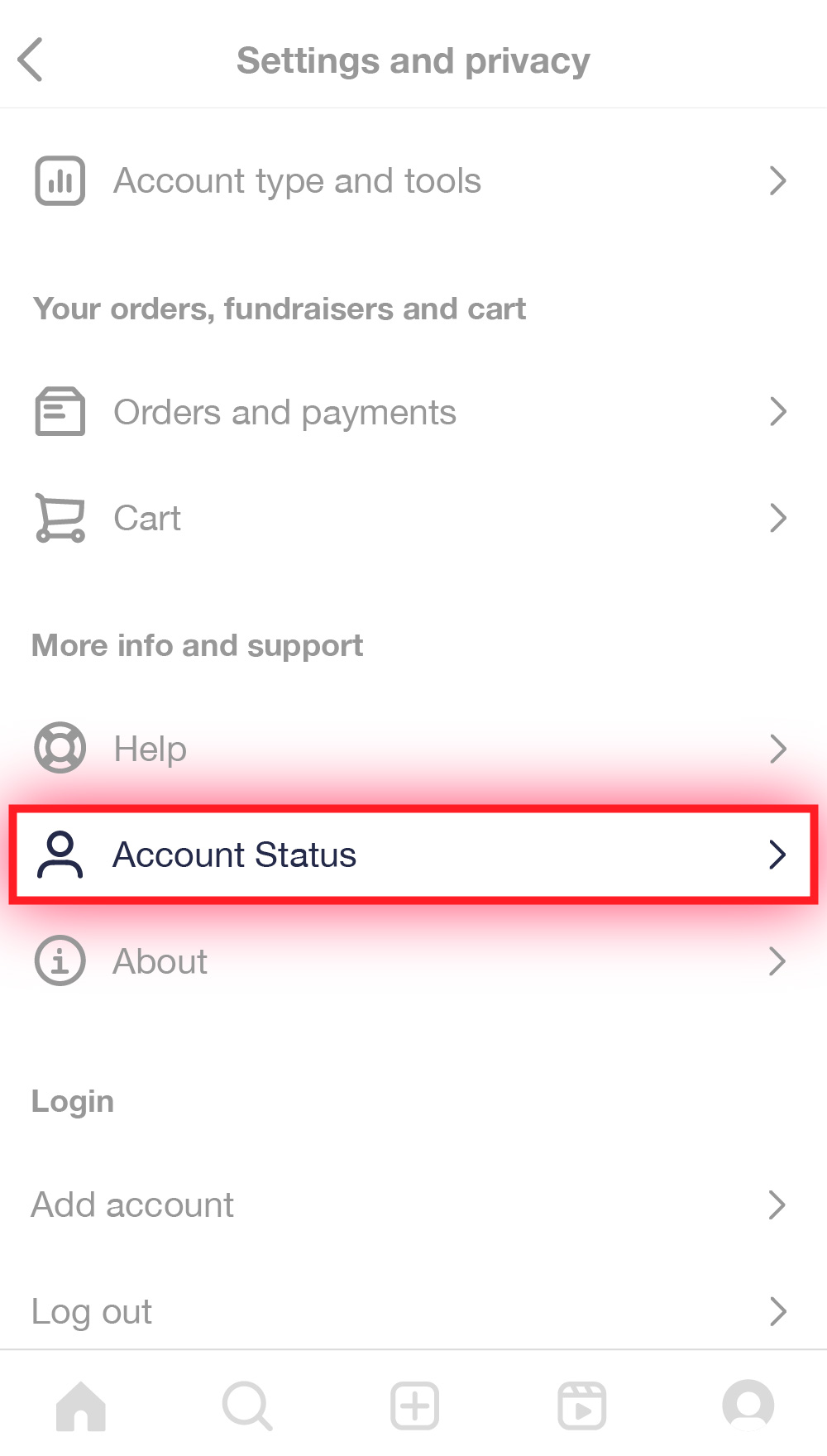Create a new post with plus tab

pos(414,1406)
